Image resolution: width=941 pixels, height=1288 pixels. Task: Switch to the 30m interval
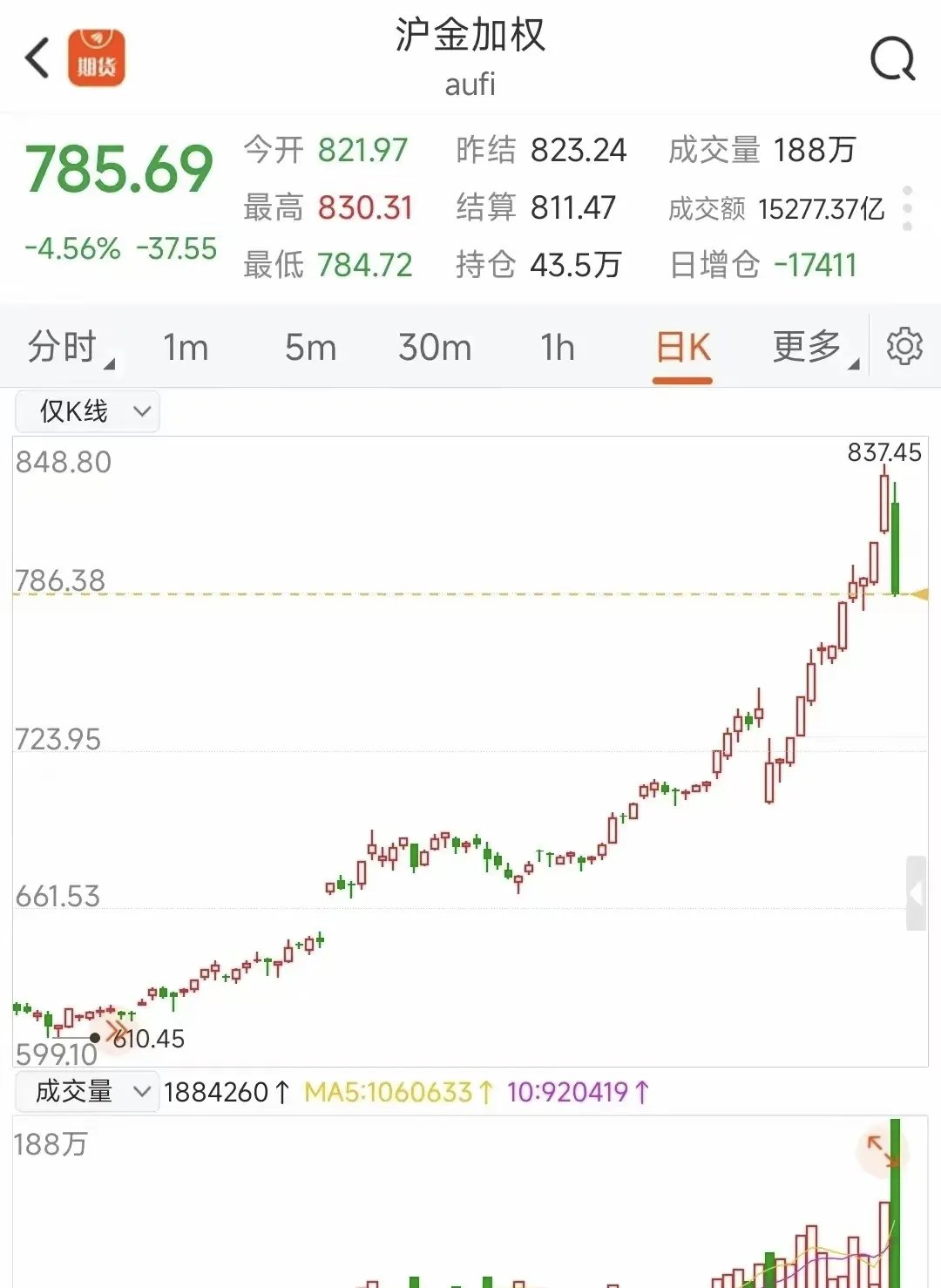[435, 348]
